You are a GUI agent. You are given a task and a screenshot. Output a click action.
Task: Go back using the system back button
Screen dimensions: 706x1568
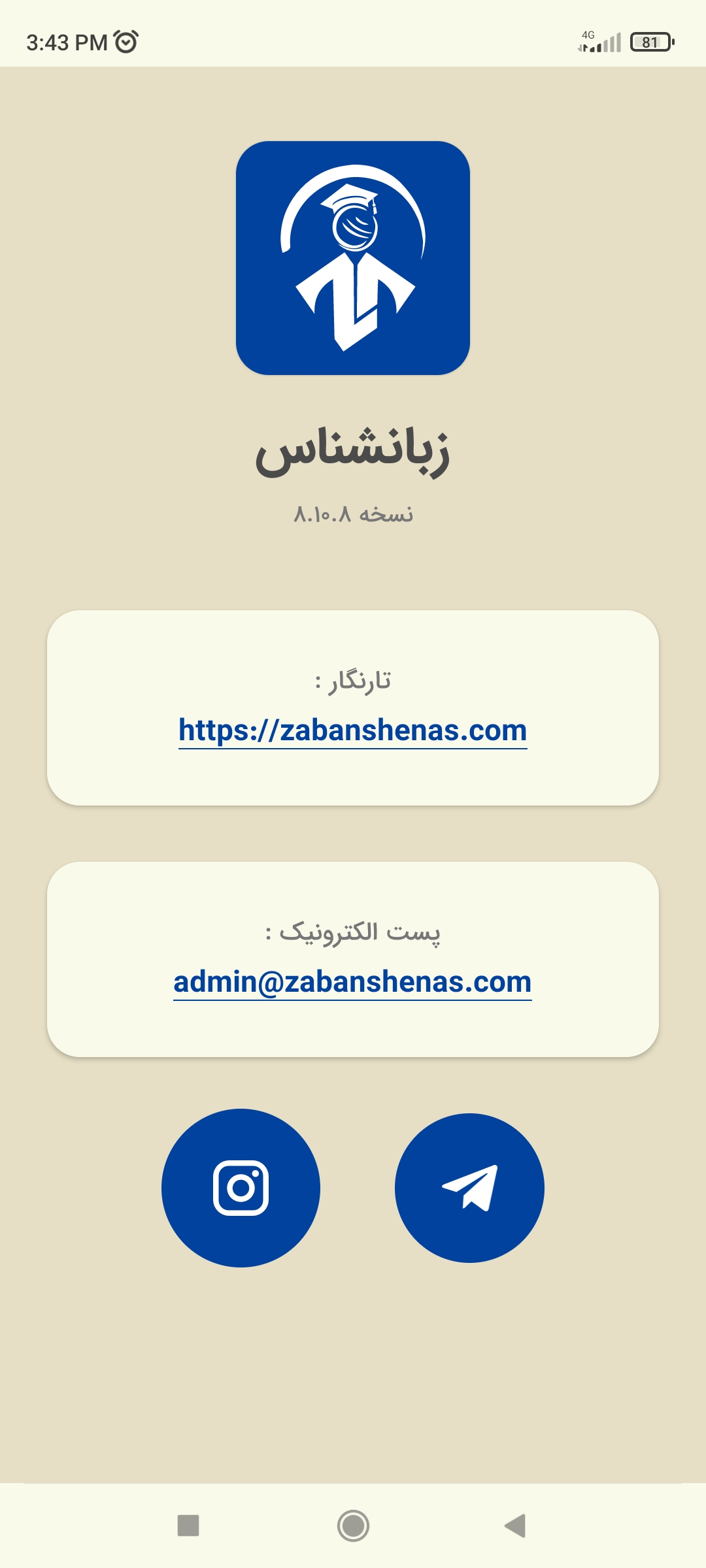515,1526
